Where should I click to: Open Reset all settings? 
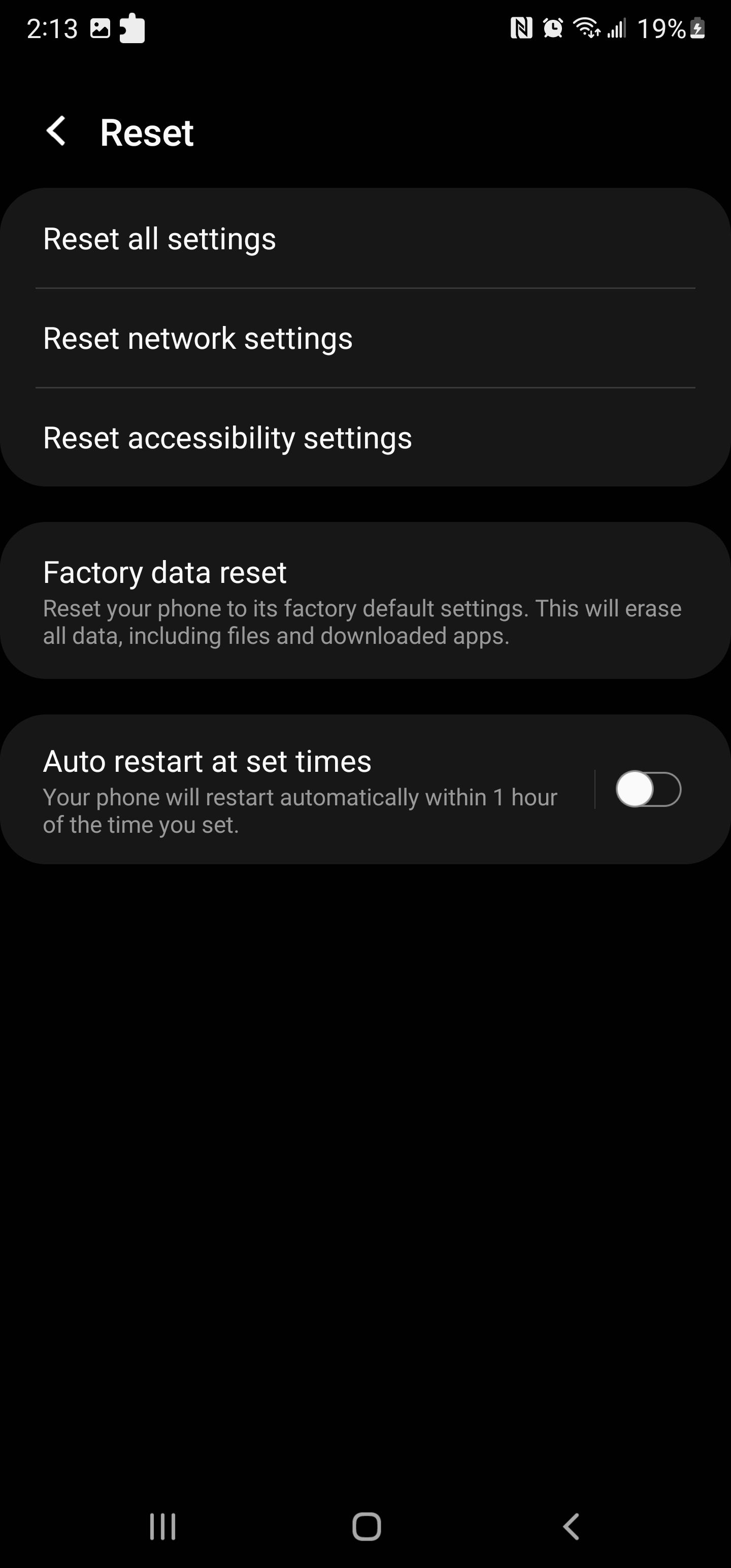159,239
